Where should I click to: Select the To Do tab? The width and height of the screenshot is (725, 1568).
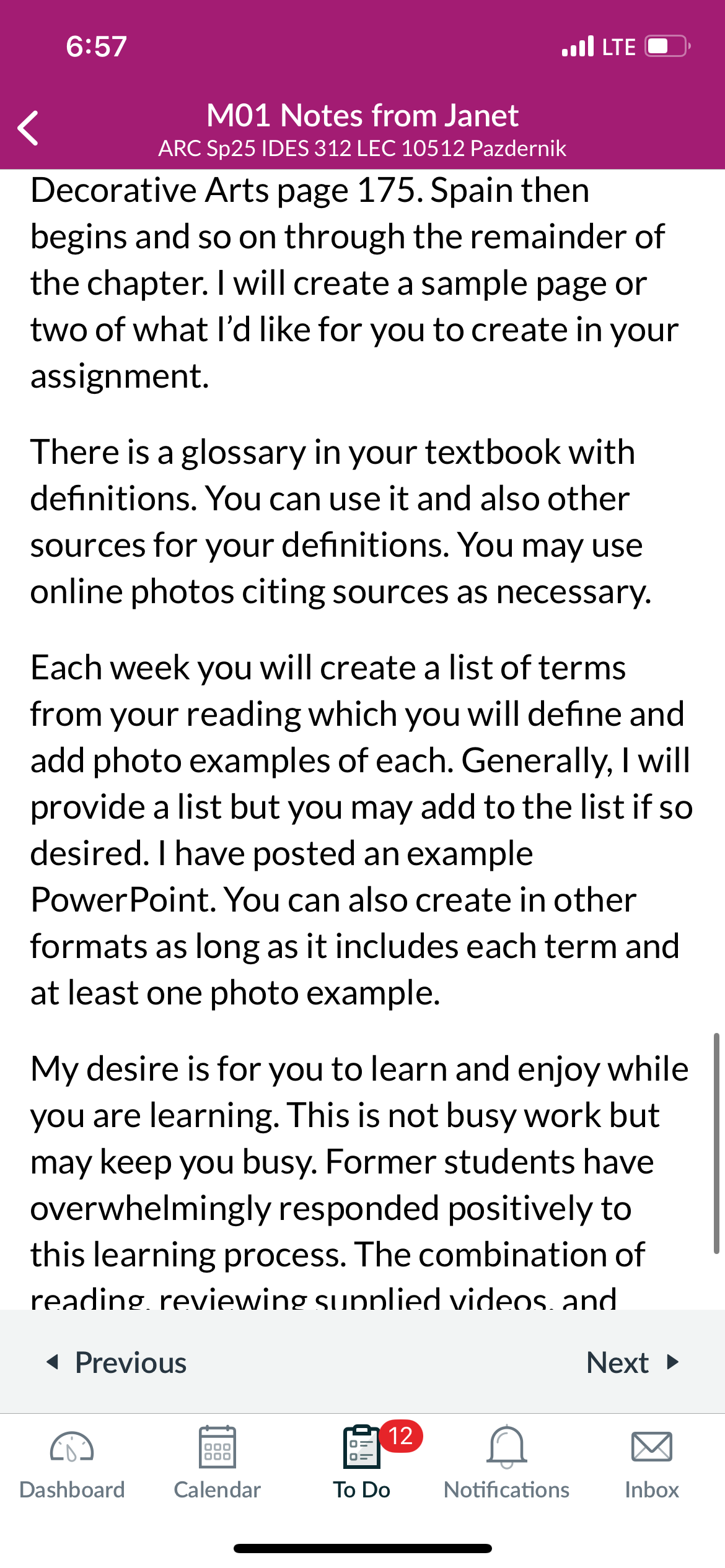pyautogui.click(x=362, y=1463)
